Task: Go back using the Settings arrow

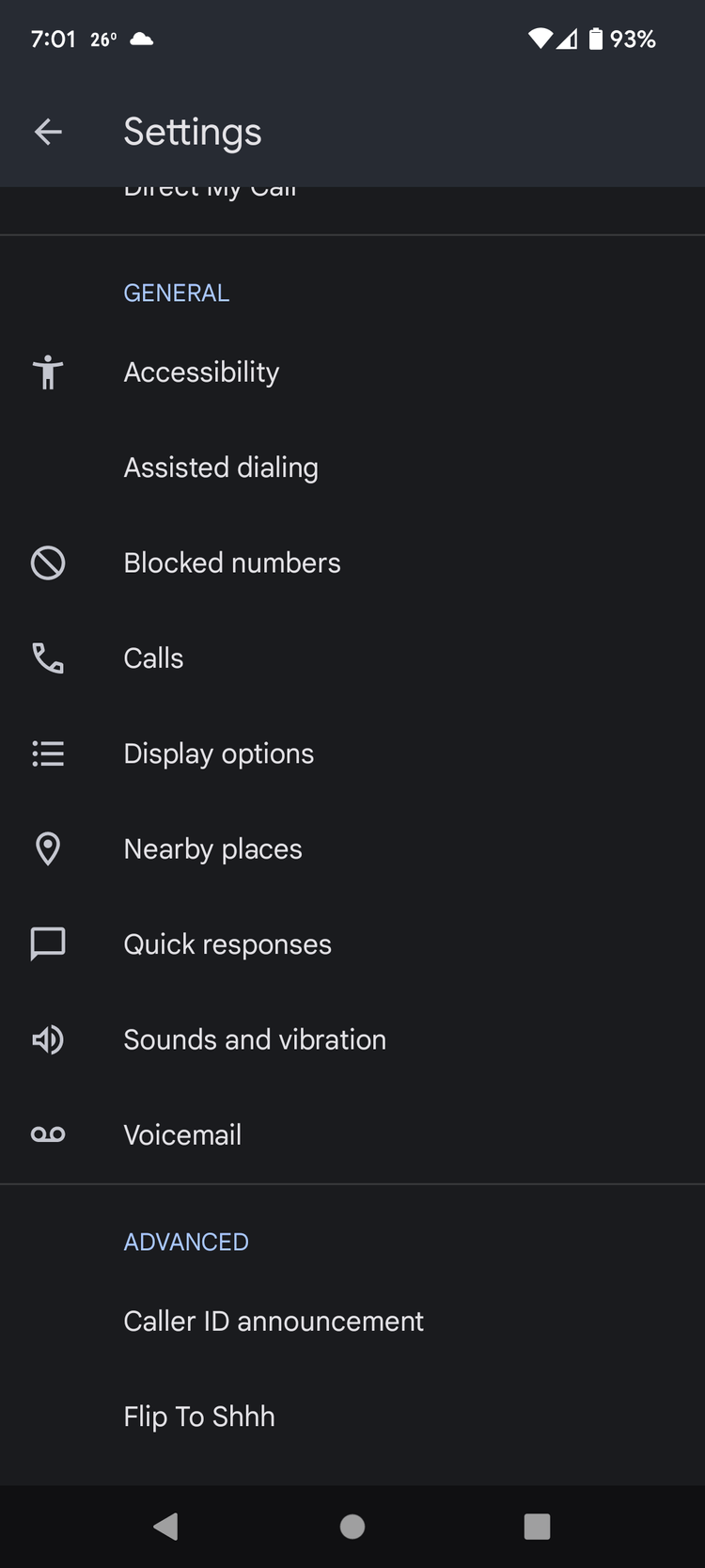Action: click(x=48, y=132)
